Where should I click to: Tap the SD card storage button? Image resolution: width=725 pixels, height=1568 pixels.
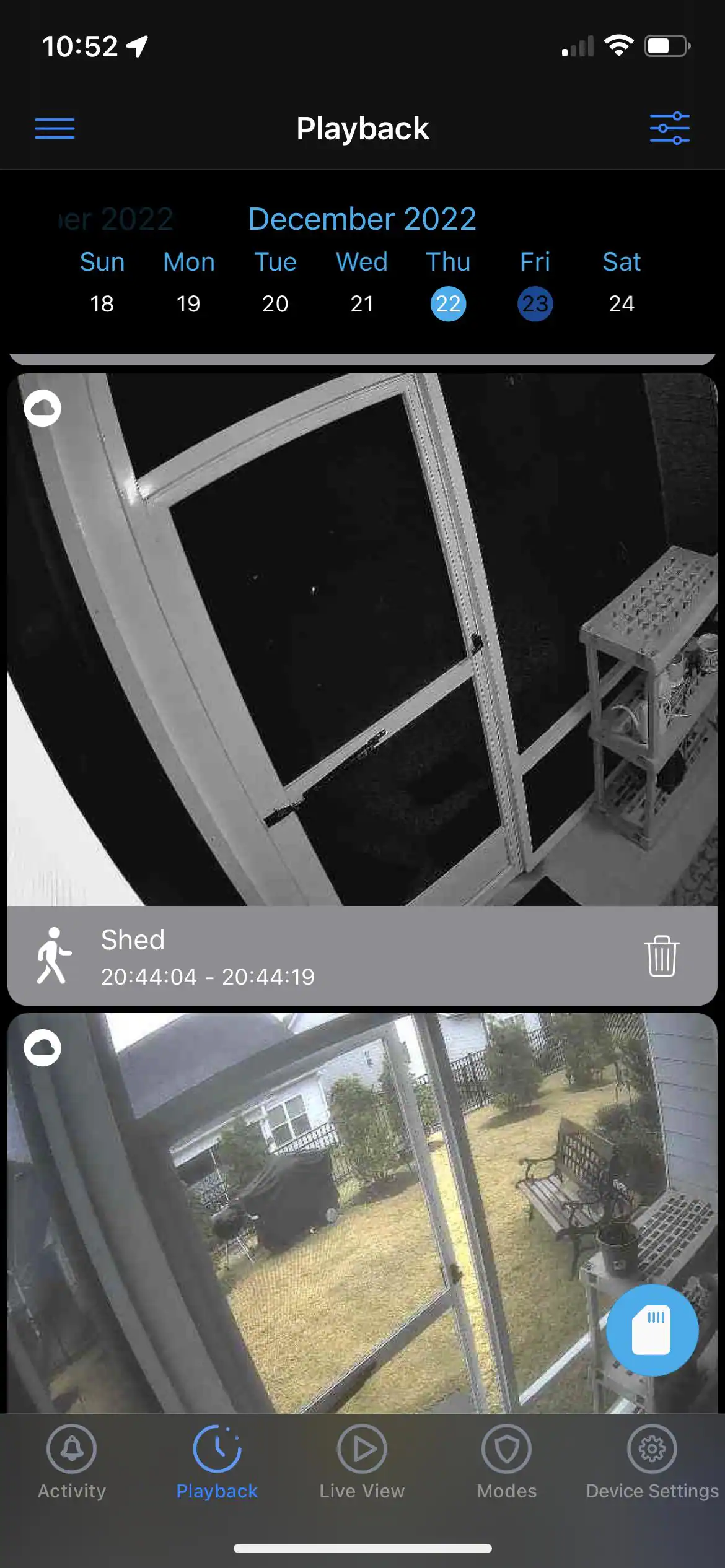[x=652, y=1330]
